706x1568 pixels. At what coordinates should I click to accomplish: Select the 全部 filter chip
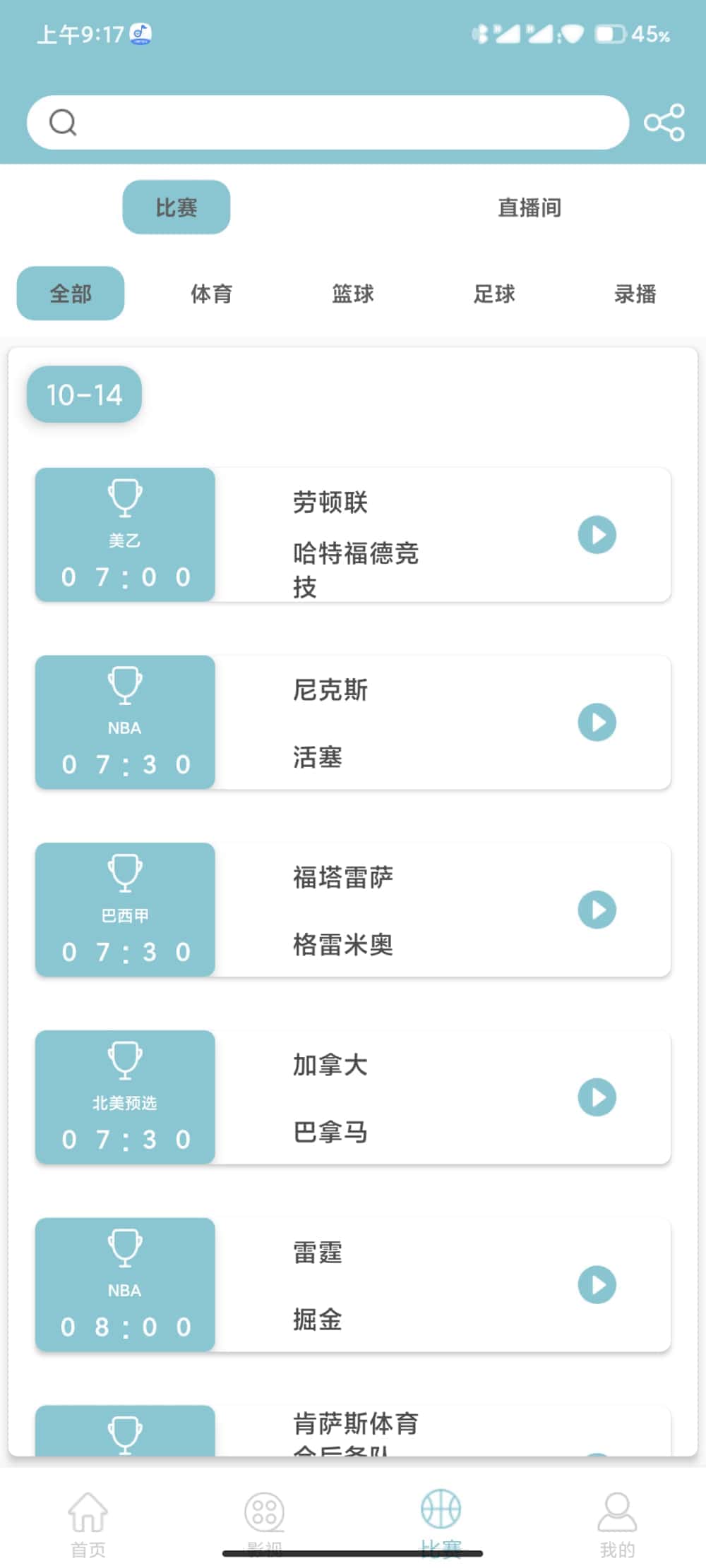point(71,293)
